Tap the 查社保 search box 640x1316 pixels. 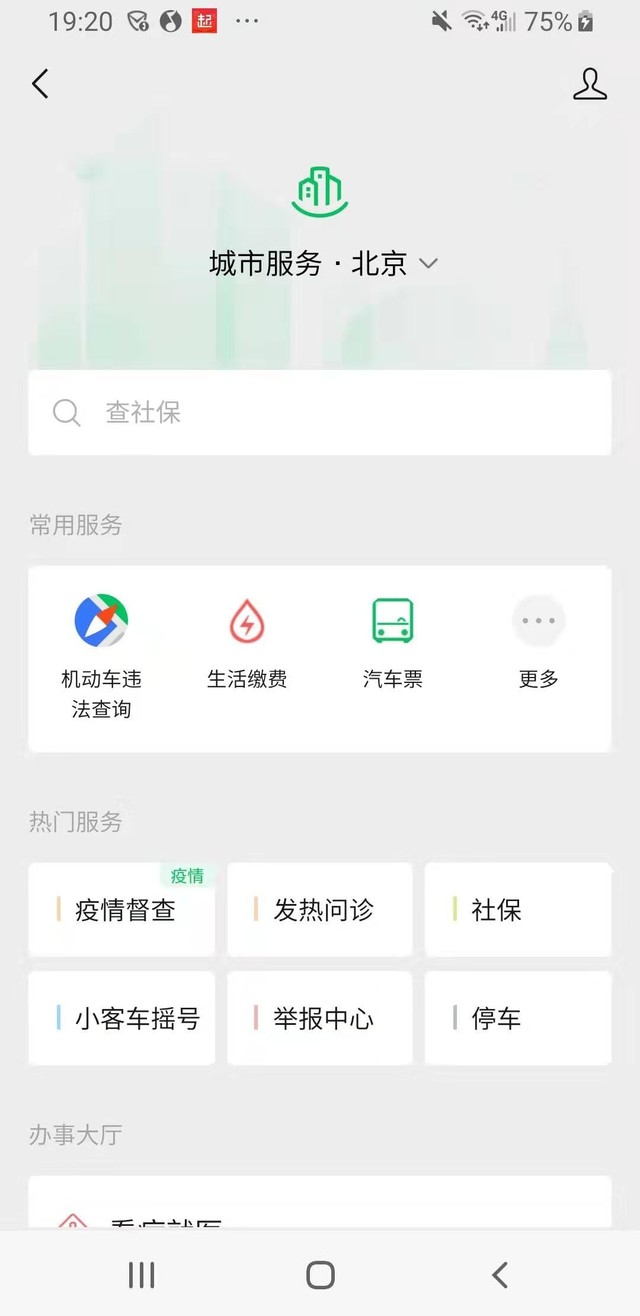coord(320,412)
